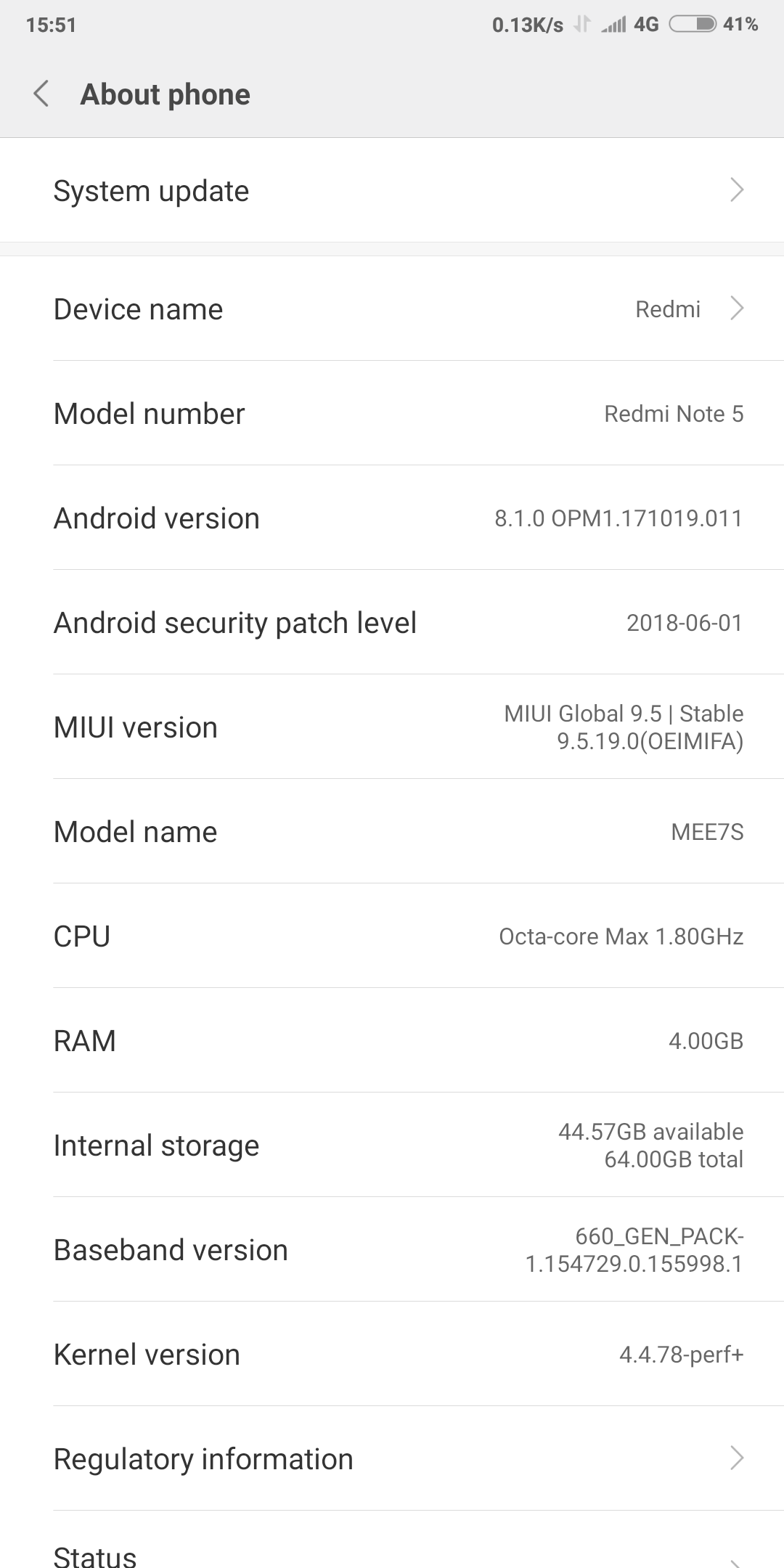Go back from About phone

[x=41, y=94]
